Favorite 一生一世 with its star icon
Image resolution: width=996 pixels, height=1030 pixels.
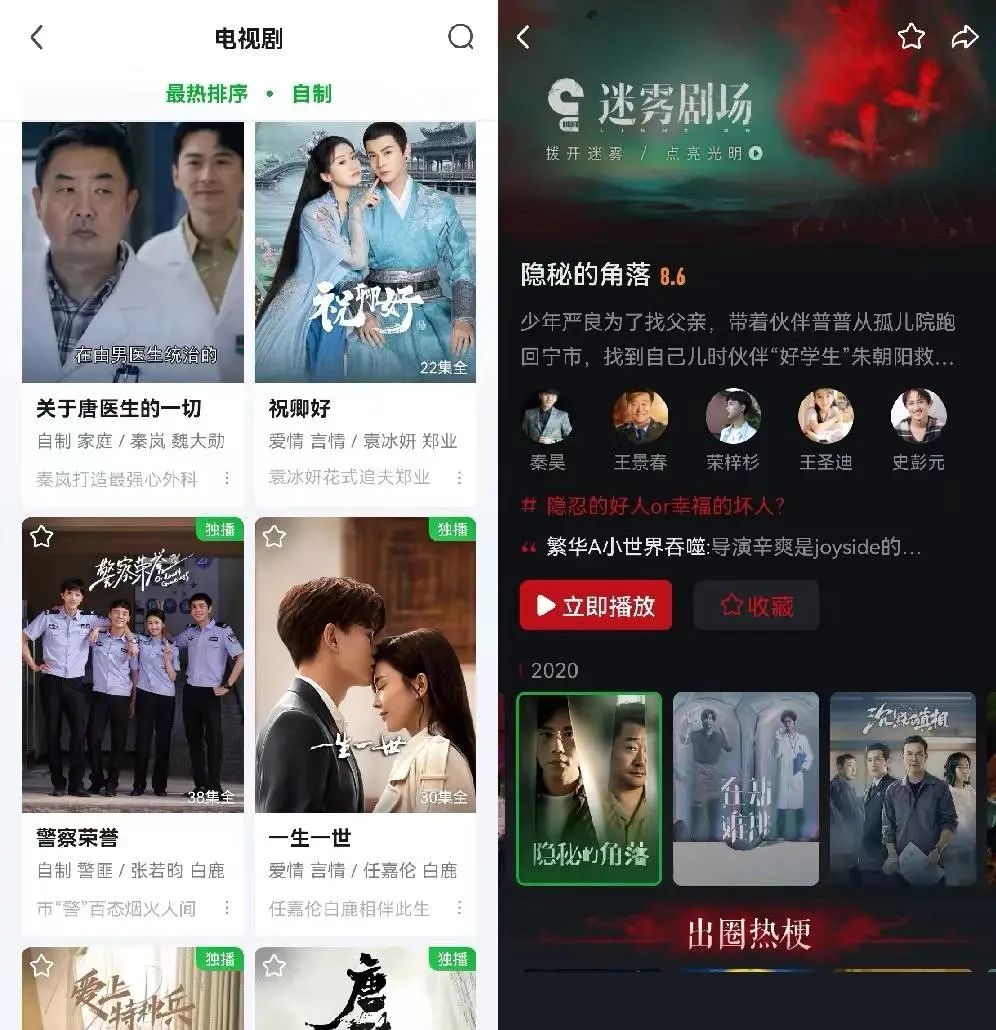pos(274,537)
